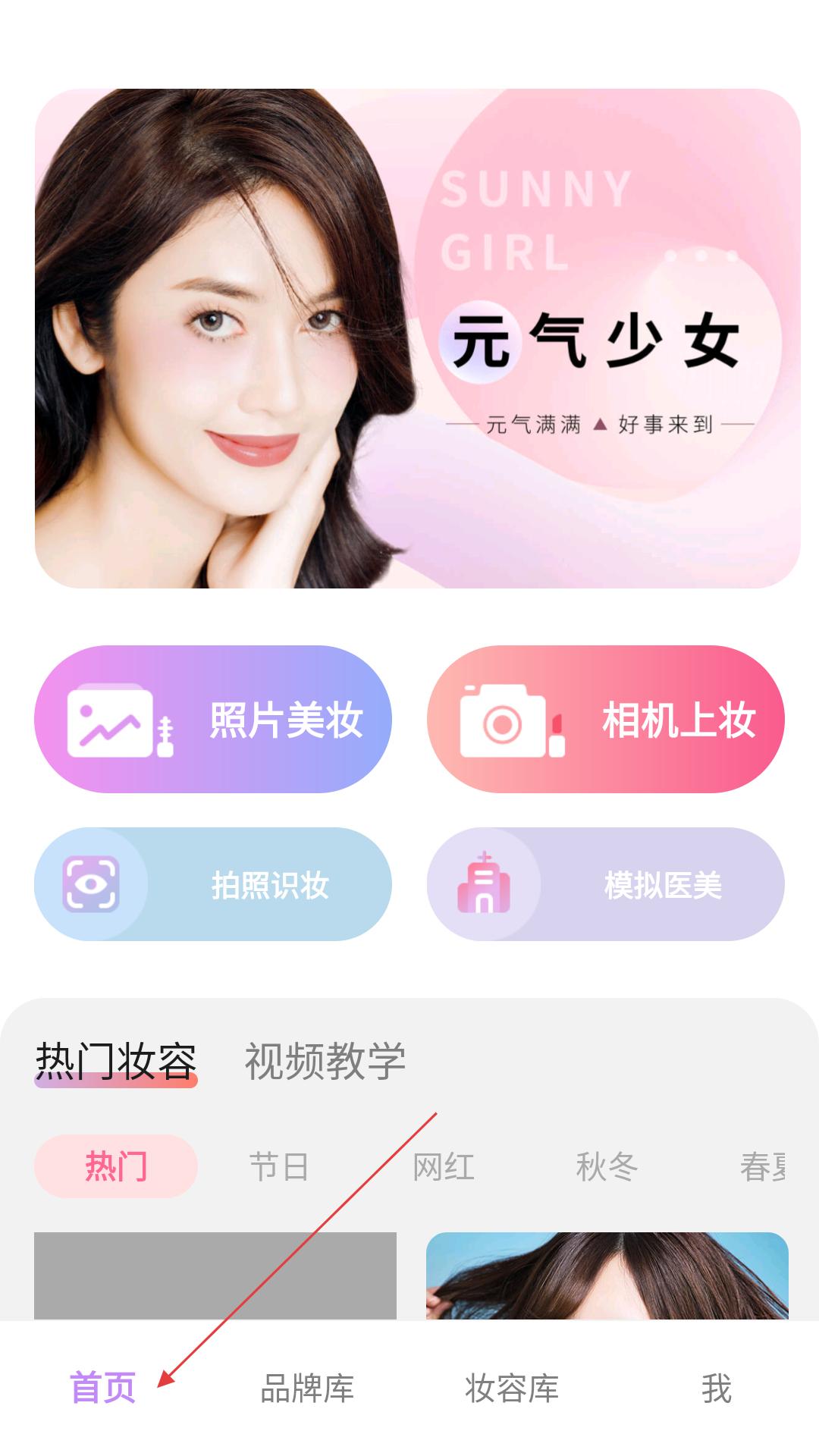Filter looks by 秋冬
Viewport: 819px width, 1456px height.
tap(607, 1166)
